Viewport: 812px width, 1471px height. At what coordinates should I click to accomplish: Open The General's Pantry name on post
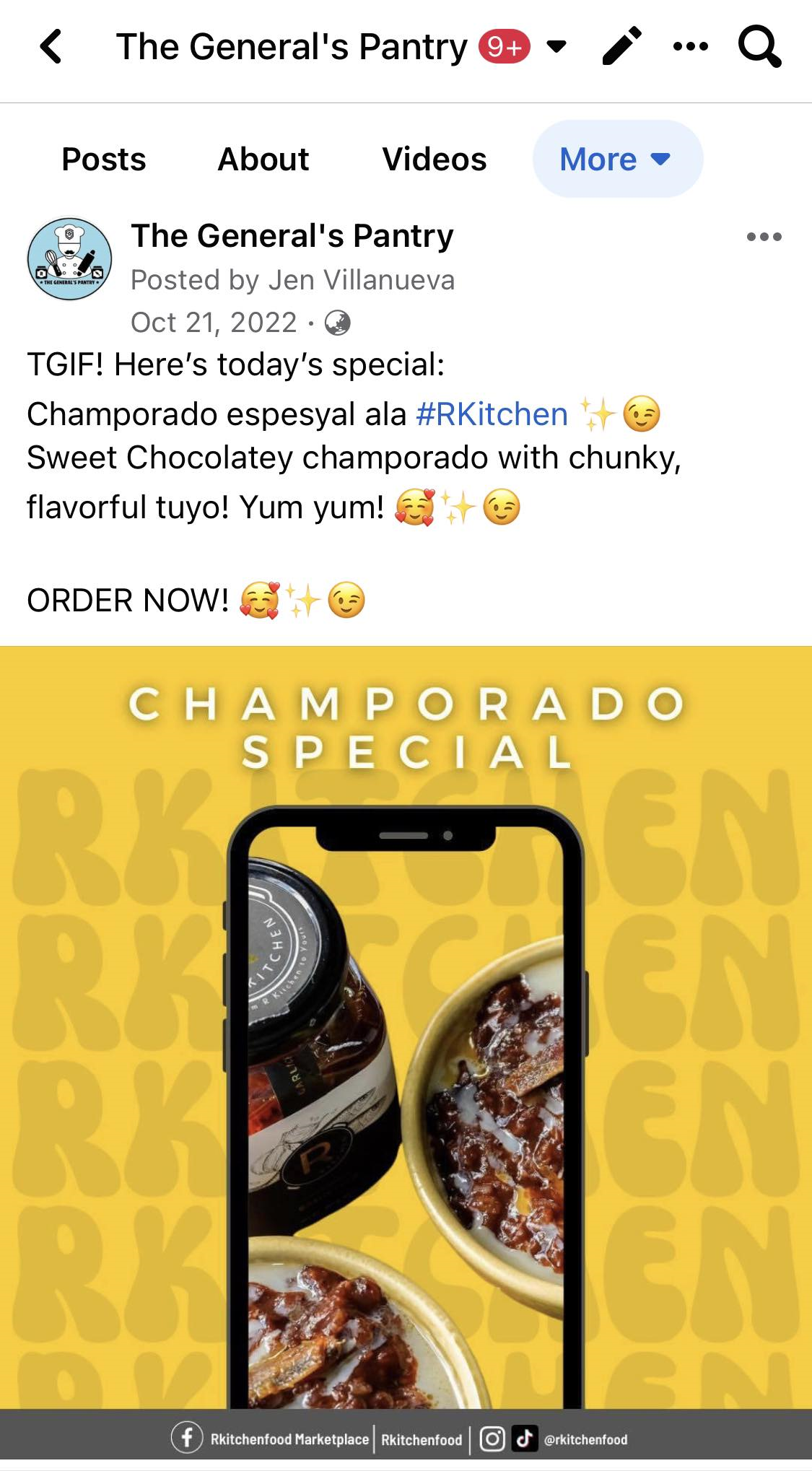coord(292,236)
